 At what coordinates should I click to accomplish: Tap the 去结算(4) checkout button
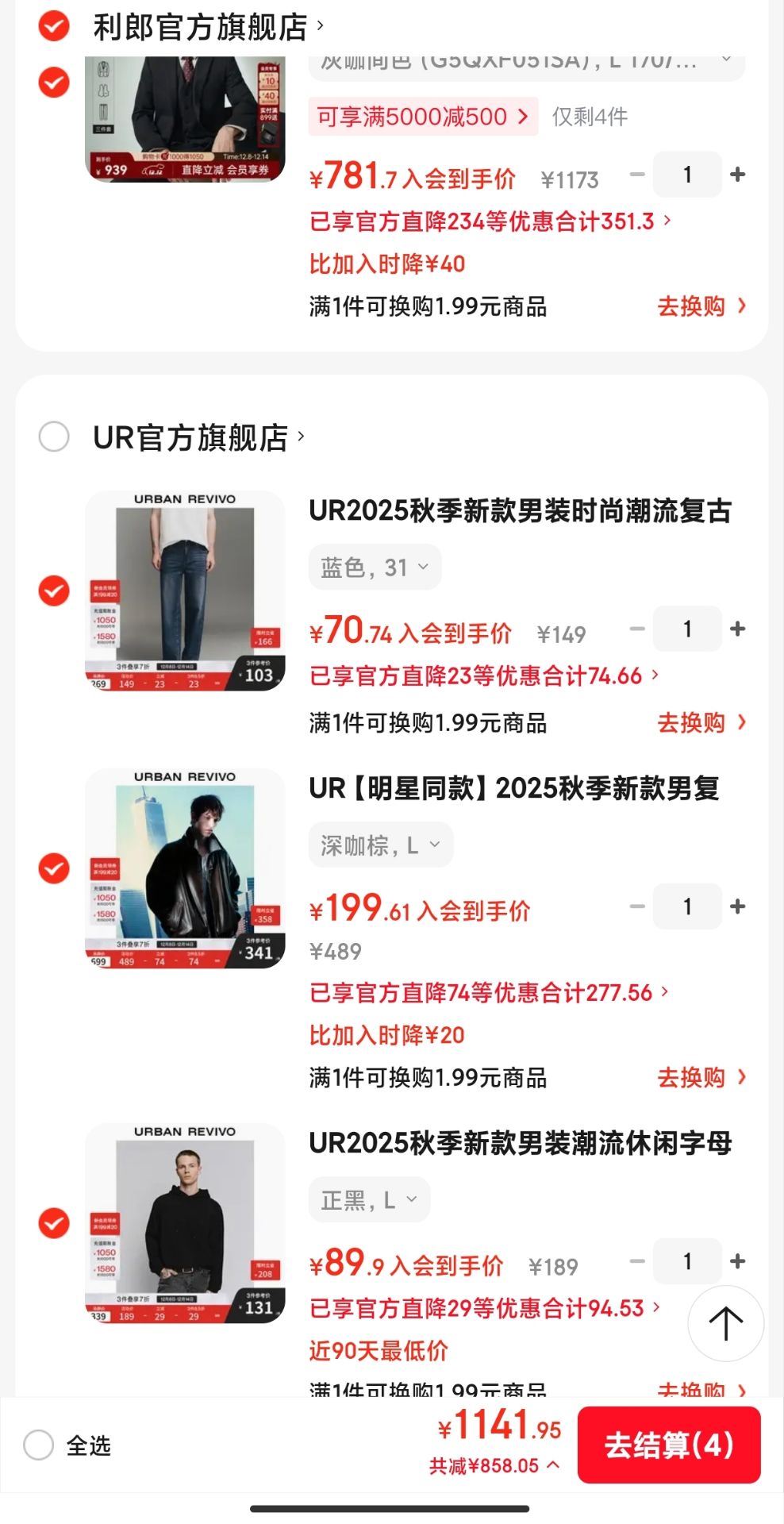click(668, 1445)
